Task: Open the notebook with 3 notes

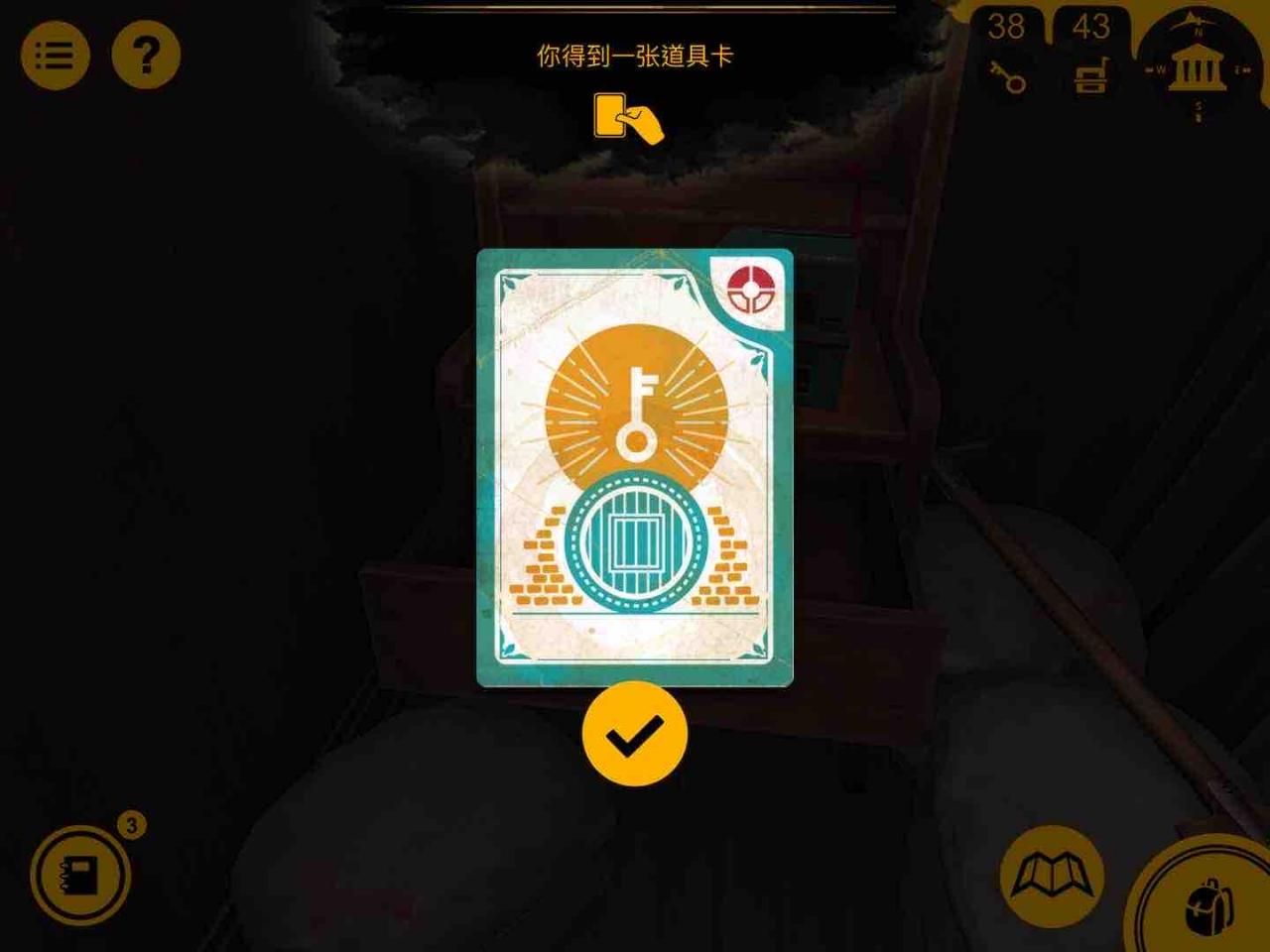Action: [80, 876]
